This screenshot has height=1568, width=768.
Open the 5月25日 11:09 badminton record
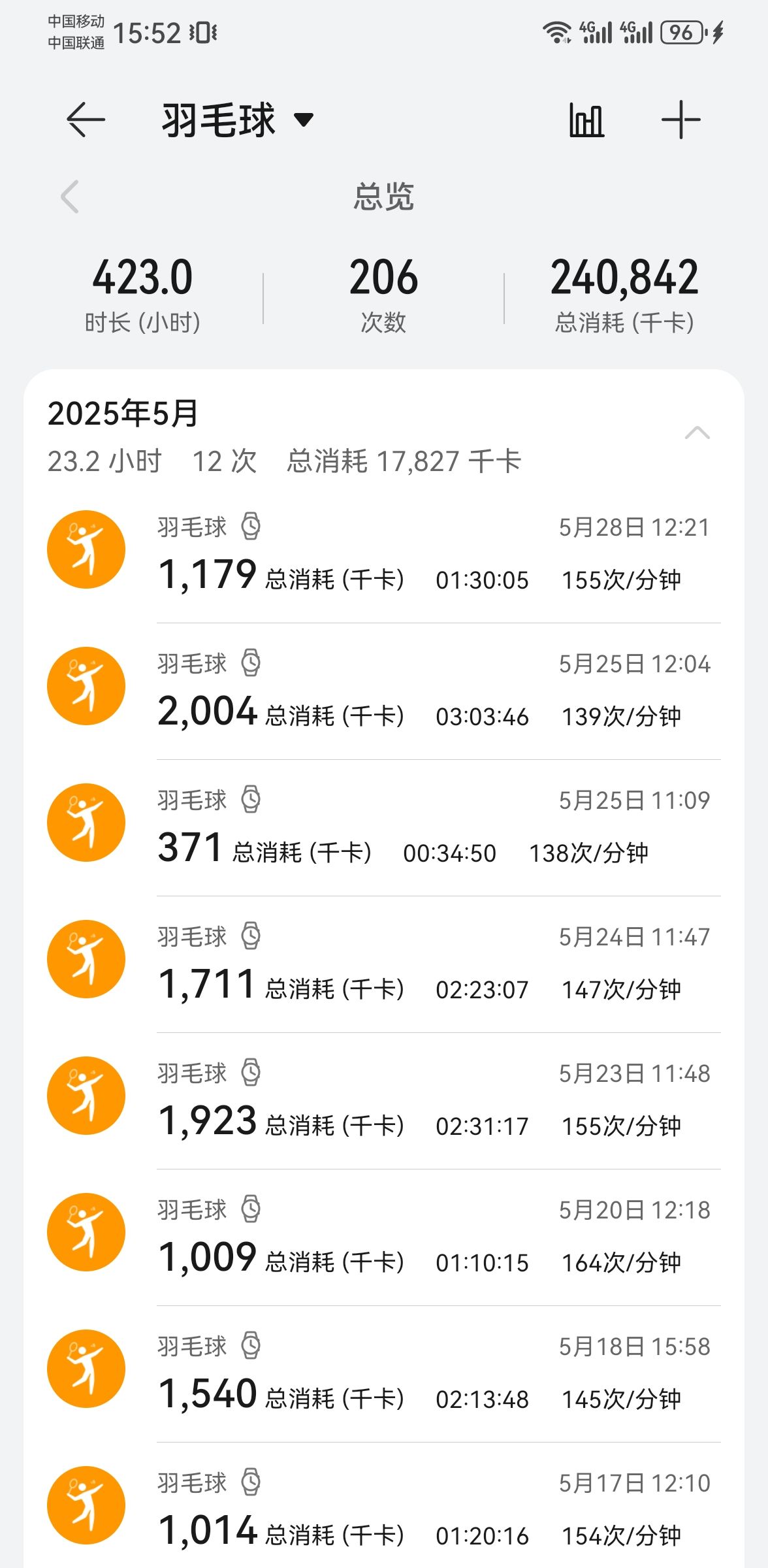384,827
